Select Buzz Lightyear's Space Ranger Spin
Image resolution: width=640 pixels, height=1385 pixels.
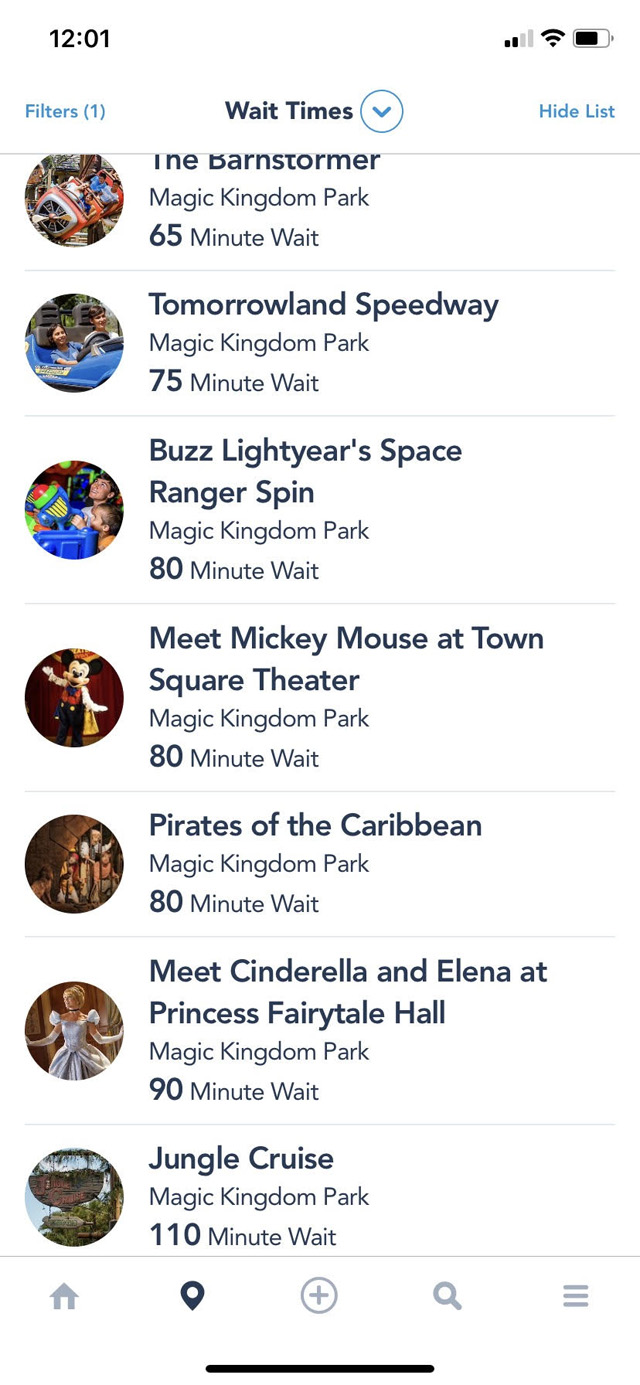[x=320, y=510]
